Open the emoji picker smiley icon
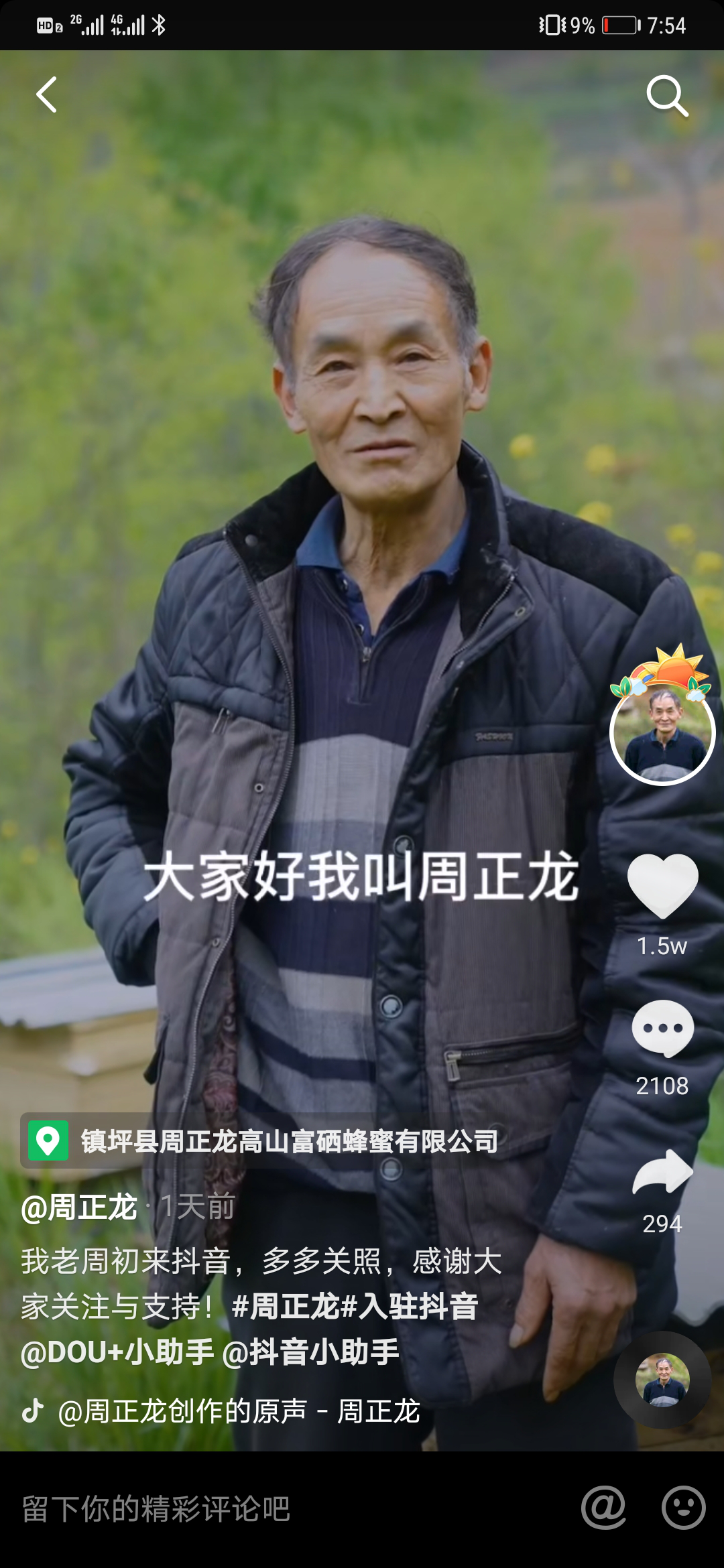The width and height of the screenshot is (724, 1568). (683, 1508)
